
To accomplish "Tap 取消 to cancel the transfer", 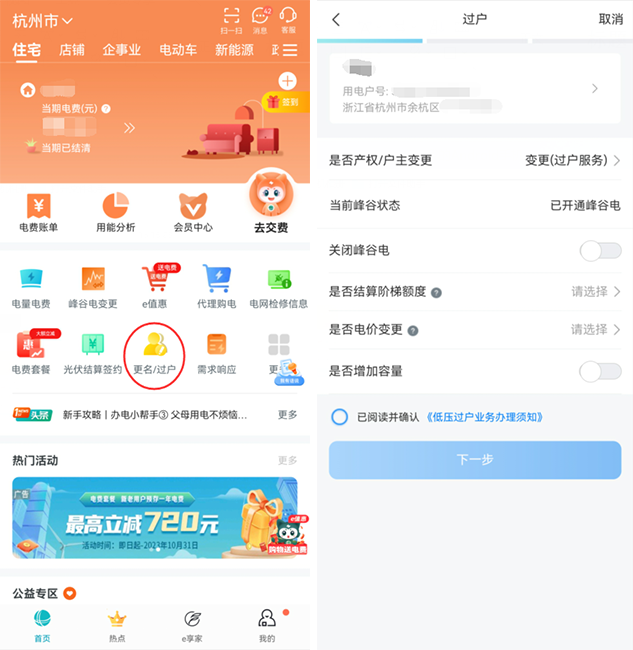I will point(610,19).
